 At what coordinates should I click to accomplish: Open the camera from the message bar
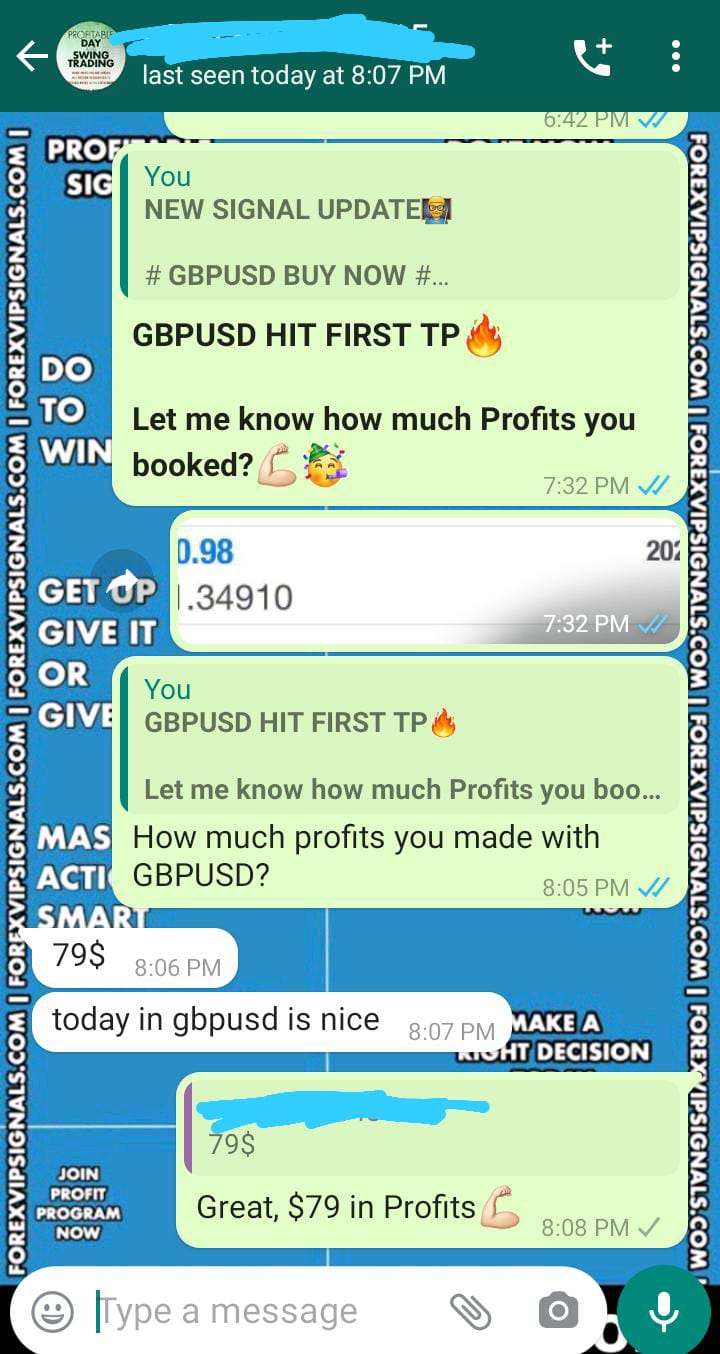click(558, 1311)
